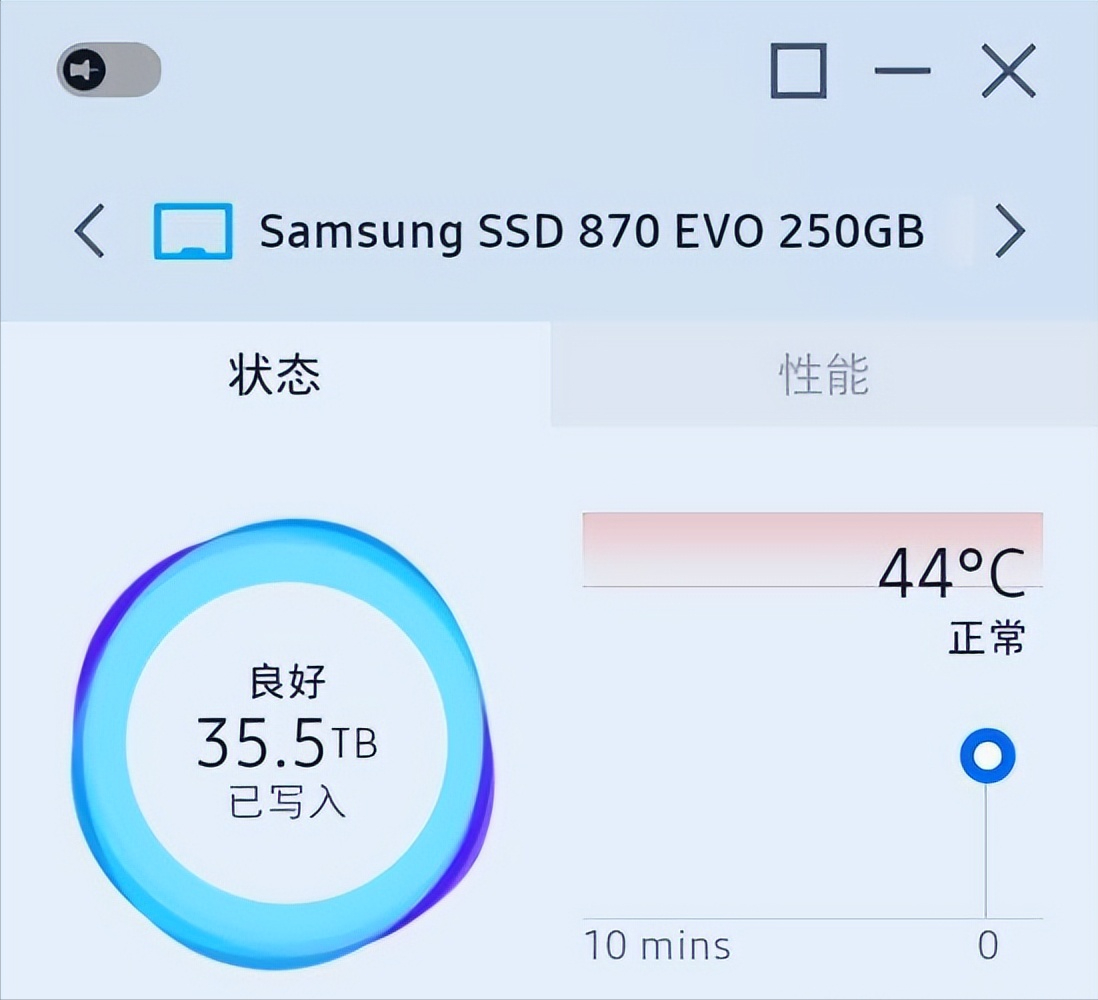Viewport: 1098px width, 1000px height.
Task: Minimize the widget window
Action: (x=902, y=70)
